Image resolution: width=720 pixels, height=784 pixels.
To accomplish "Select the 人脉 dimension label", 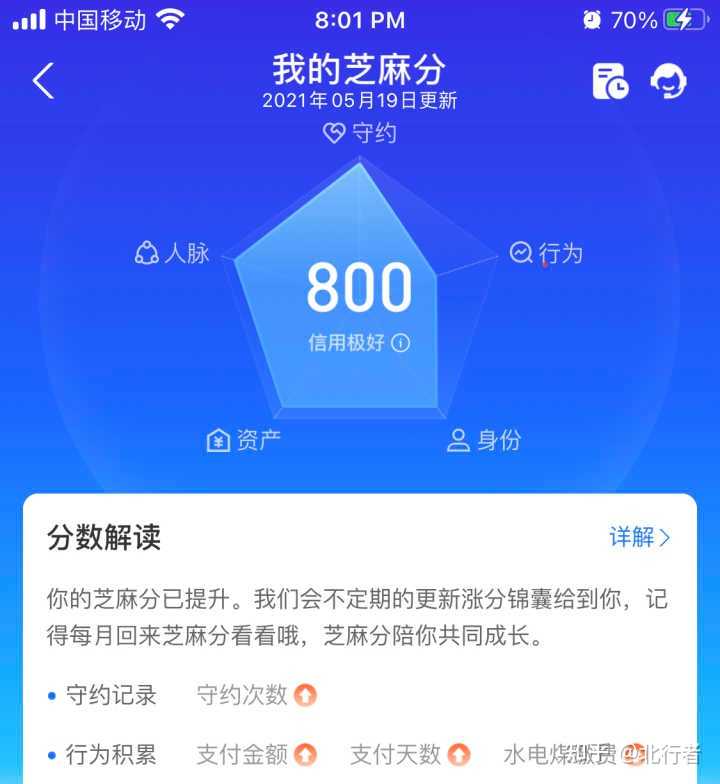I will tap(173, 253).
